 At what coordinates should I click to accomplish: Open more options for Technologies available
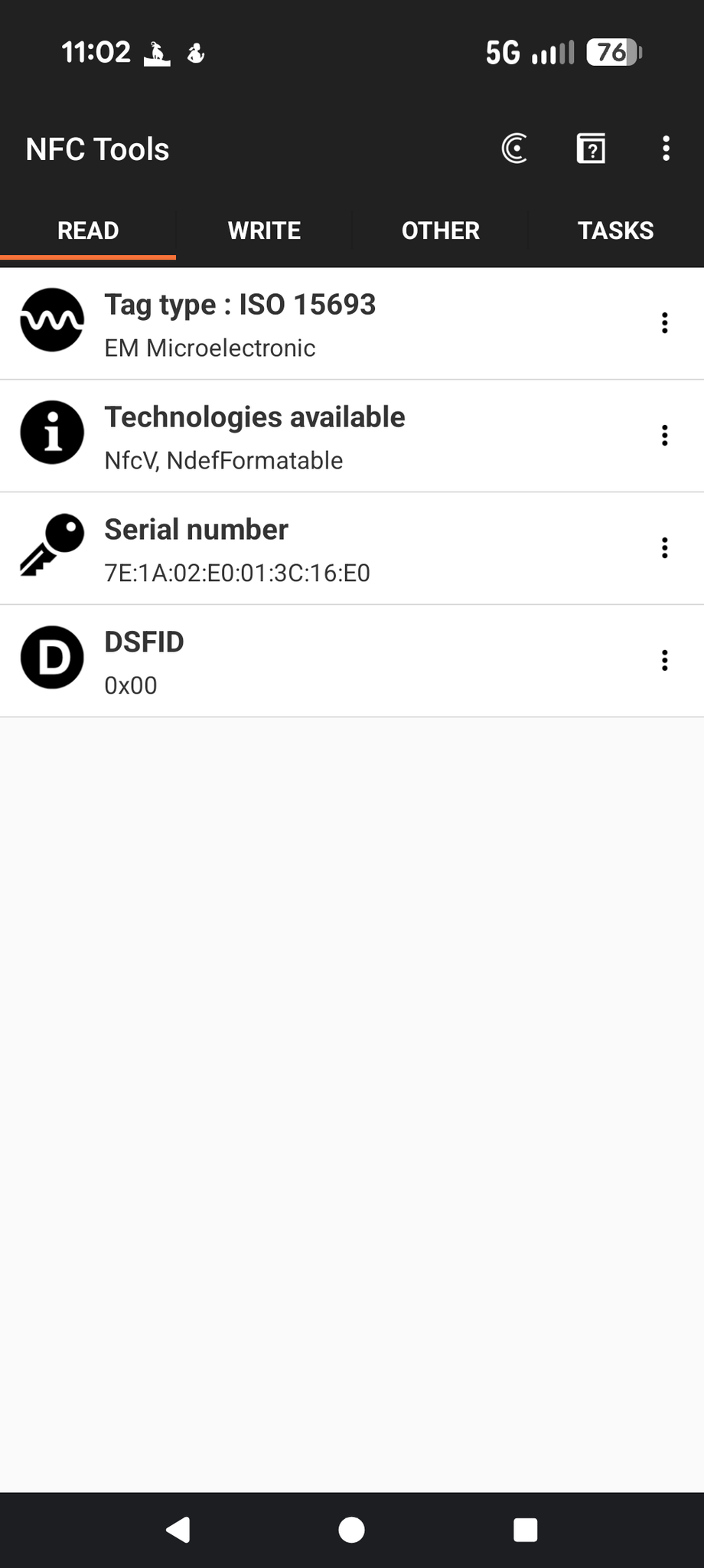[664, 436]
